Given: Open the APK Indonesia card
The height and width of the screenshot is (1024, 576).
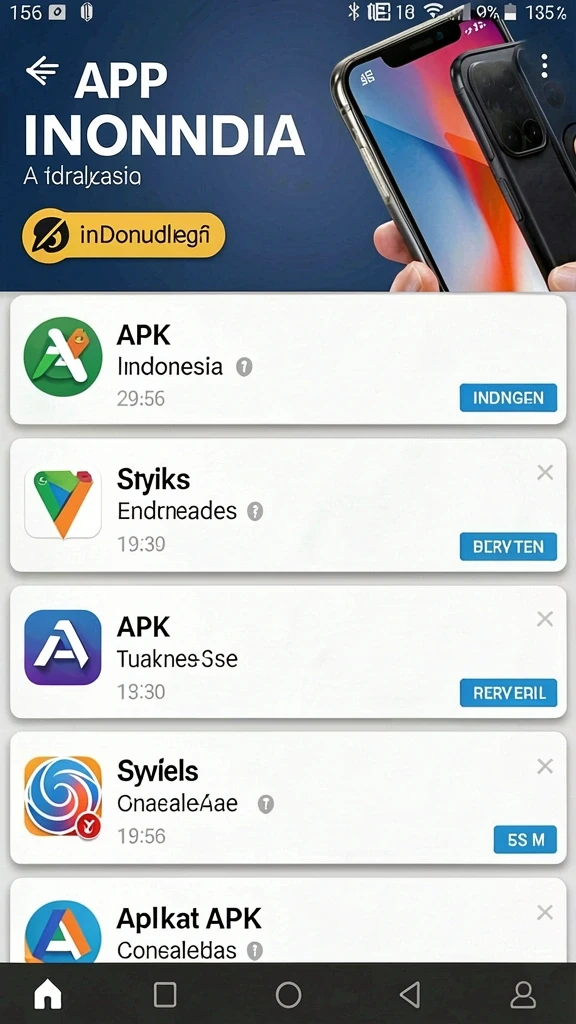Looking at the screenshot, I should [x=288, y=359].
